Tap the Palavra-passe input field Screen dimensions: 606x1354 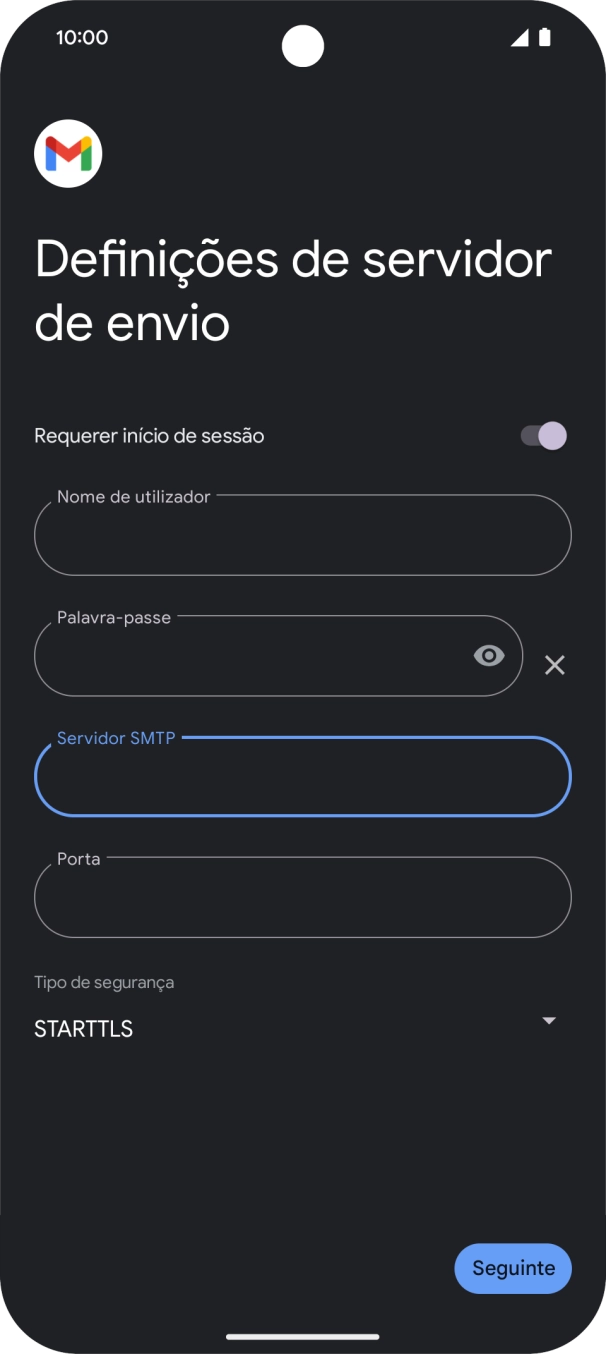(250, 657)
